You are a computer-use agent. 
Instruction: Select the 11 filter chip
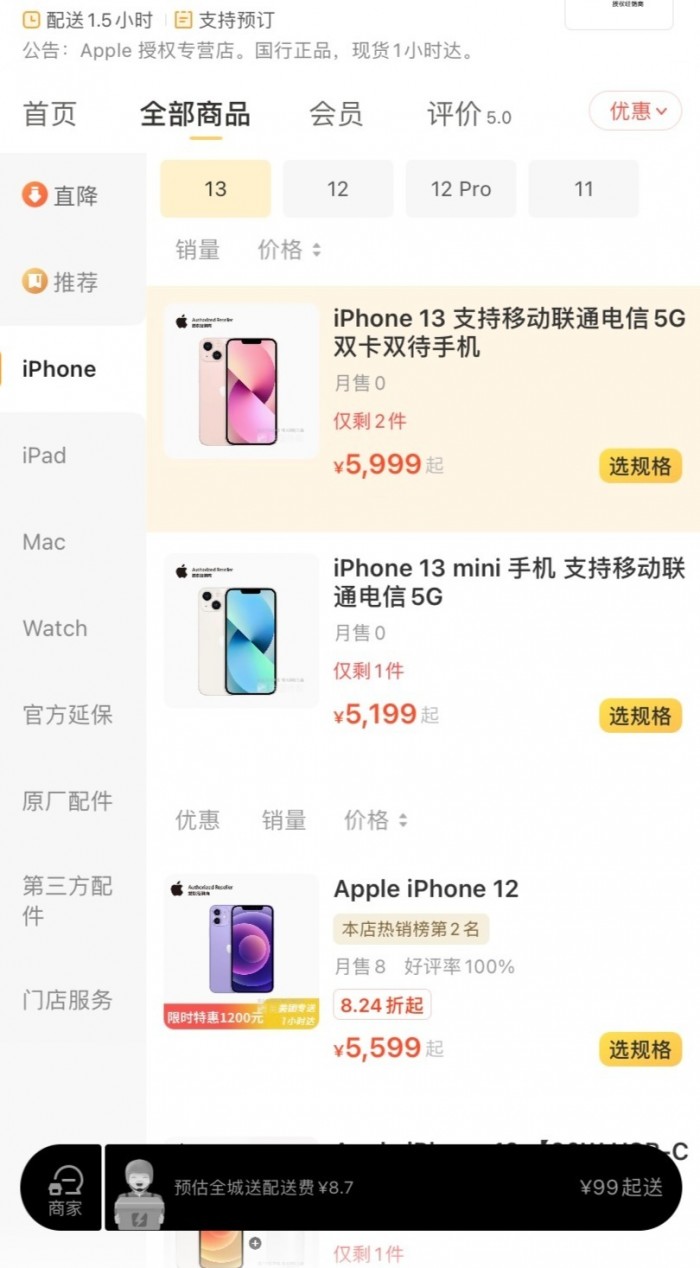click(584, 189)
